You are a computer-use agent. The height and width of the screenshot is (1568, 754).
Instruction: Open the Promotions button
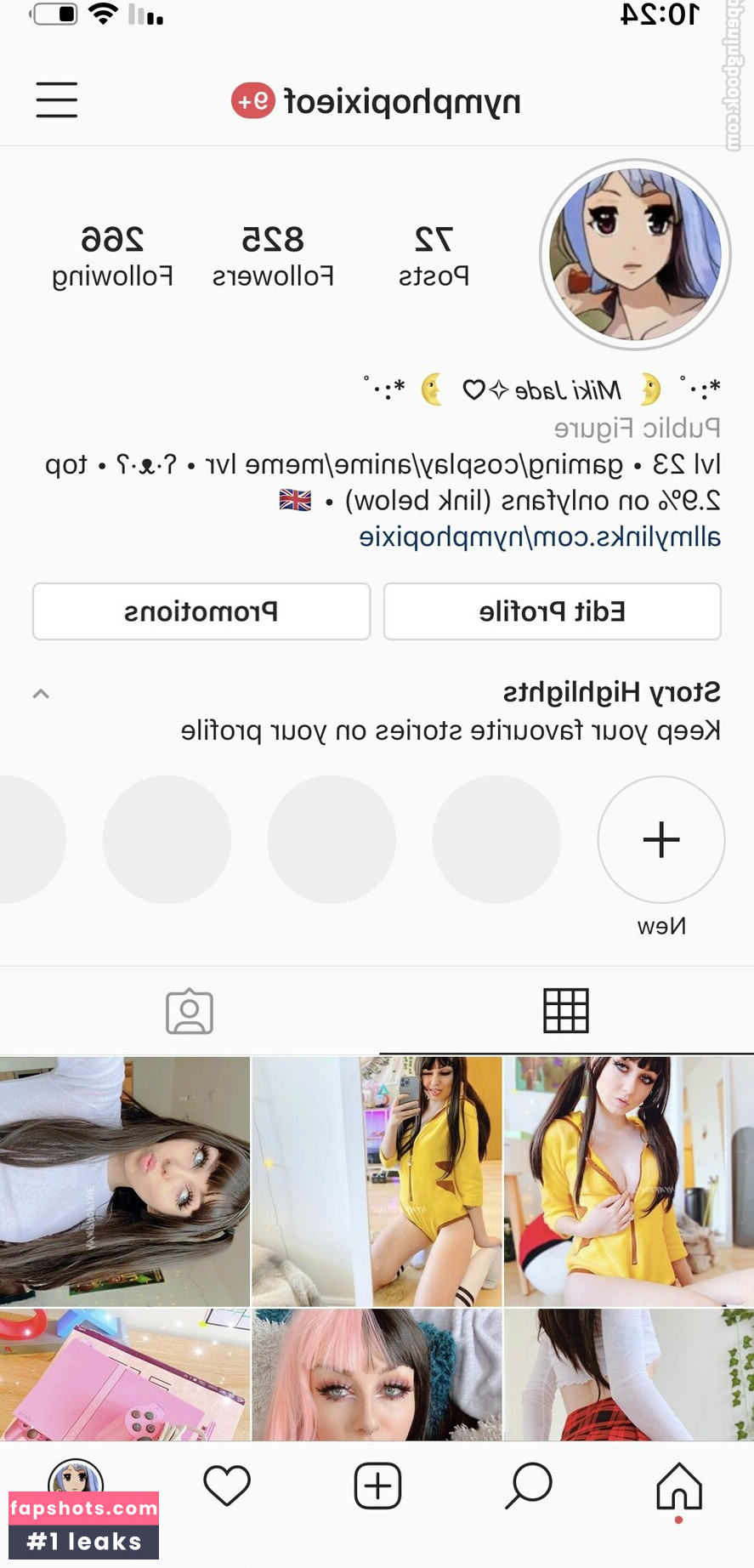(201, 611)
